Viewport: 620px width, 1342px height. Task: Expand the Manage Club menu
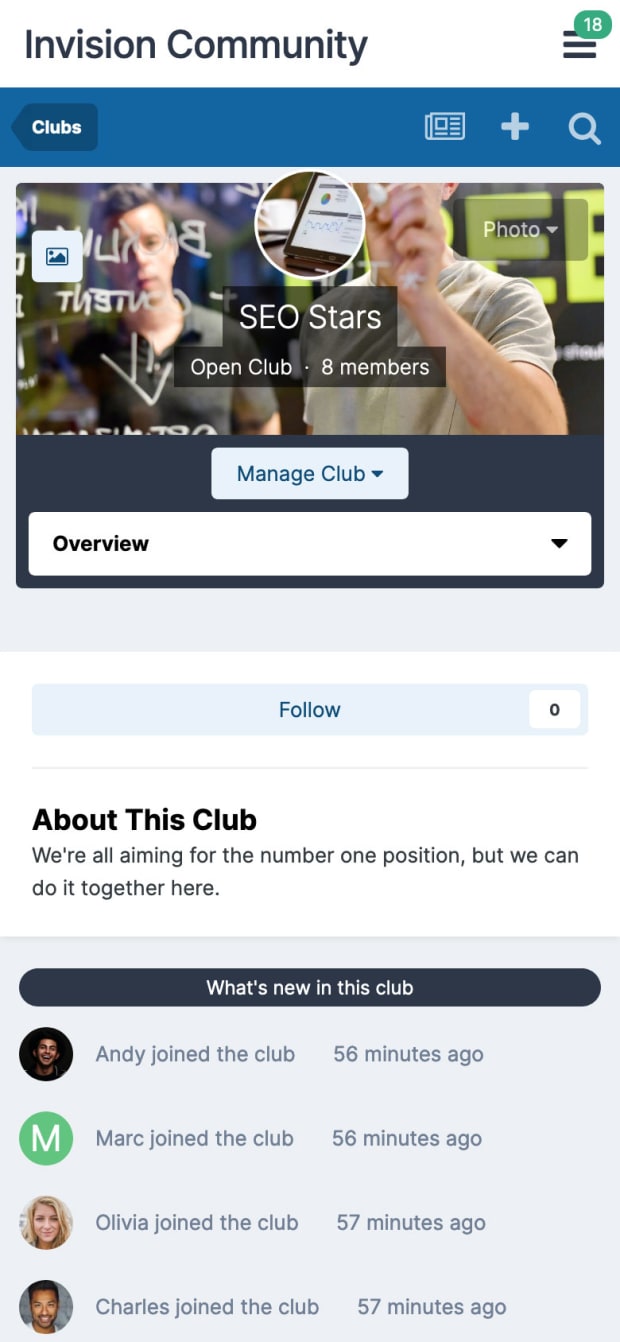click(310, 474)
